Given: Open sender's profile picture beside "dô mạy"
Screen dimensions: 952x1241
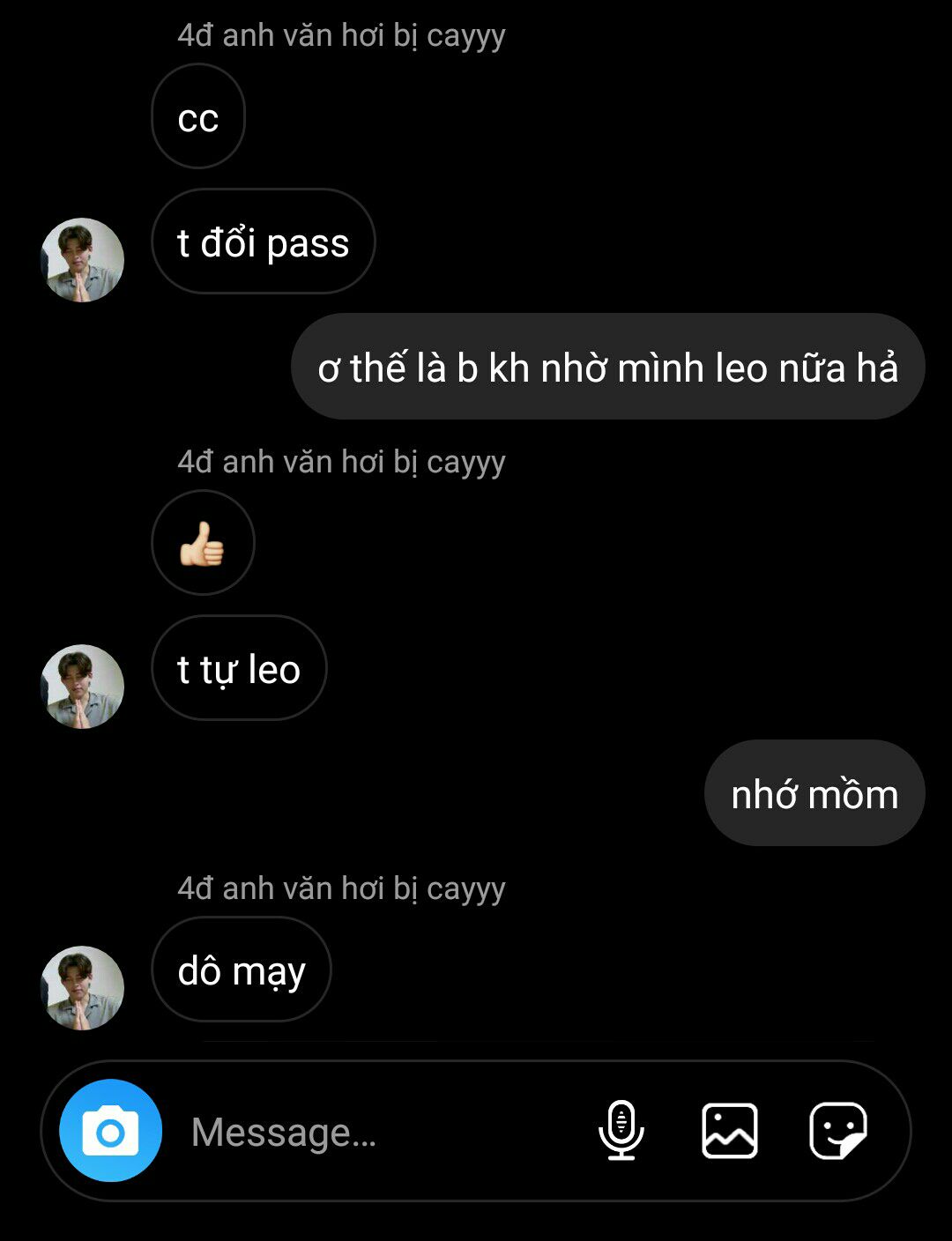Looking at the screenshot, I should pos(83,987).
